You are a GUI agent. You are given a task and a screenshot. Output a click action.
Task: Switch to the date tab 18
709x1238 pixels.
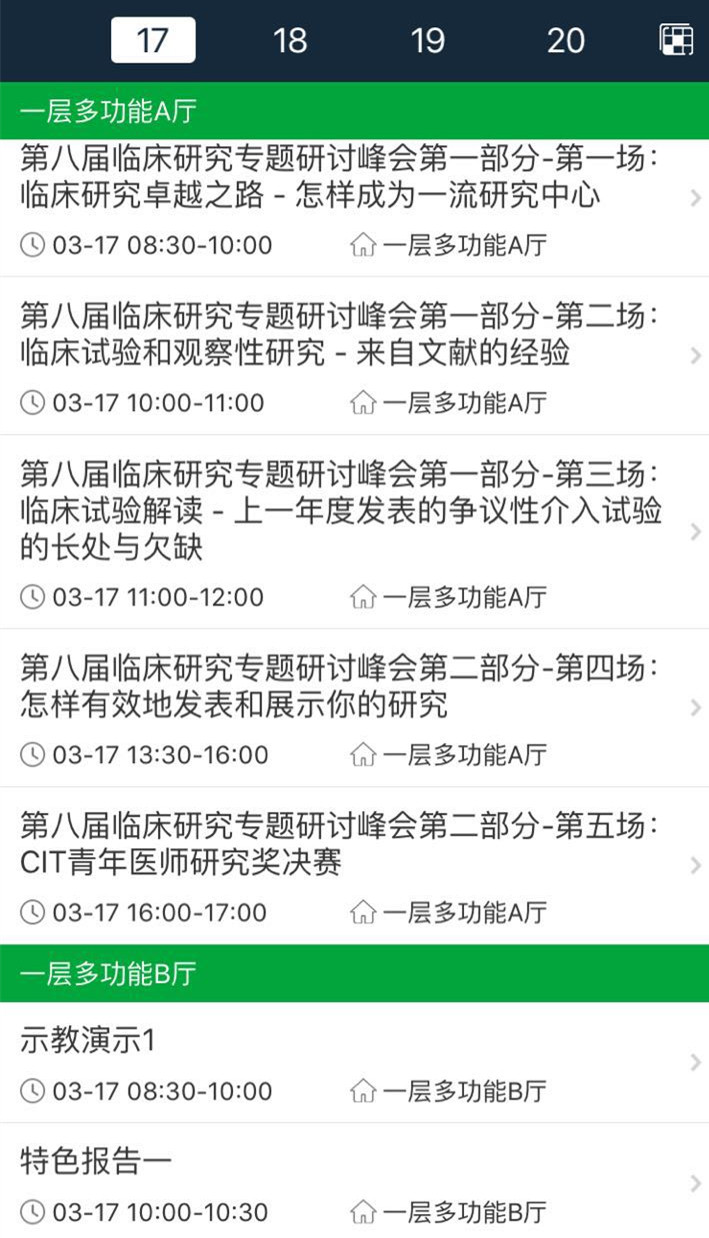(290, 40)
